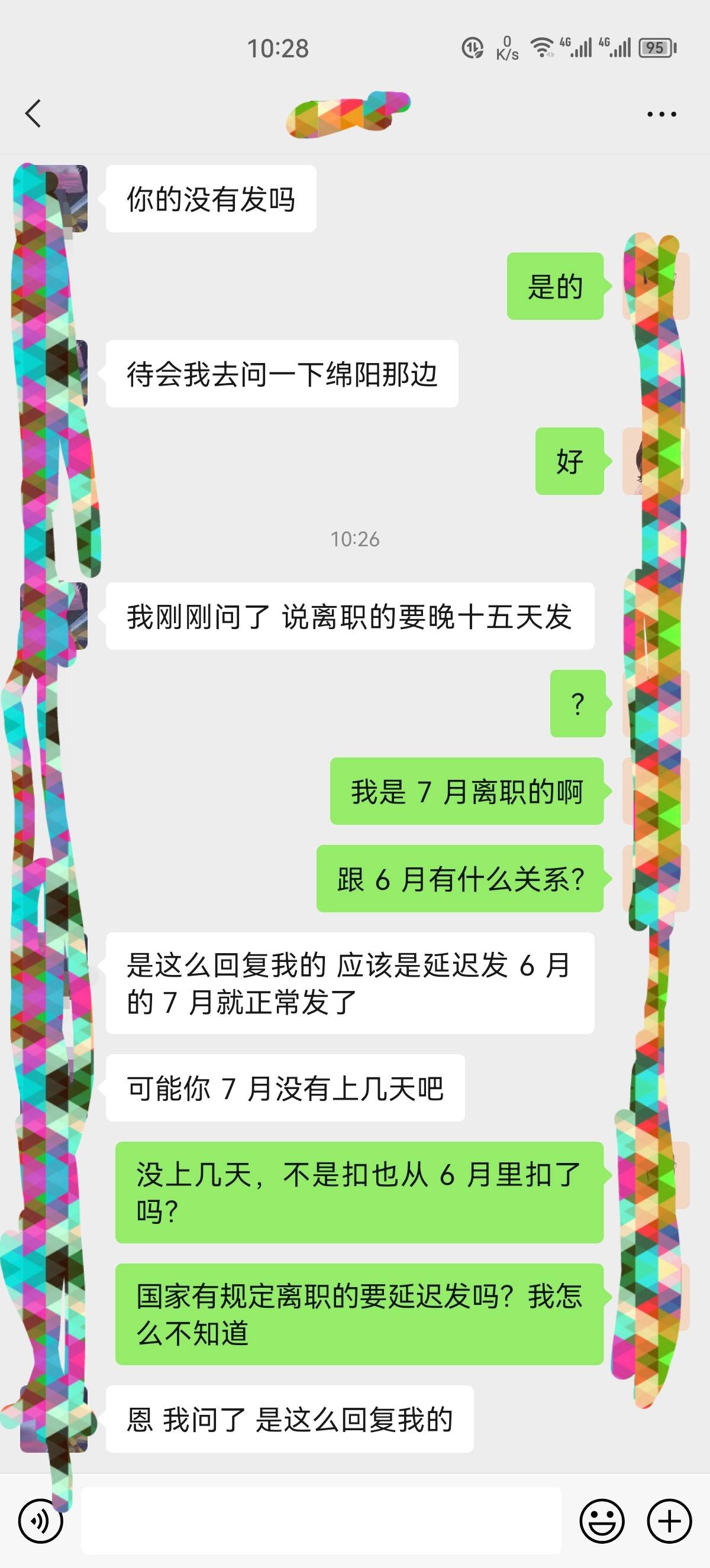This screenshot has height=1568, width=710.
Task: Go back to the chat list
Action: coord(33,113)
